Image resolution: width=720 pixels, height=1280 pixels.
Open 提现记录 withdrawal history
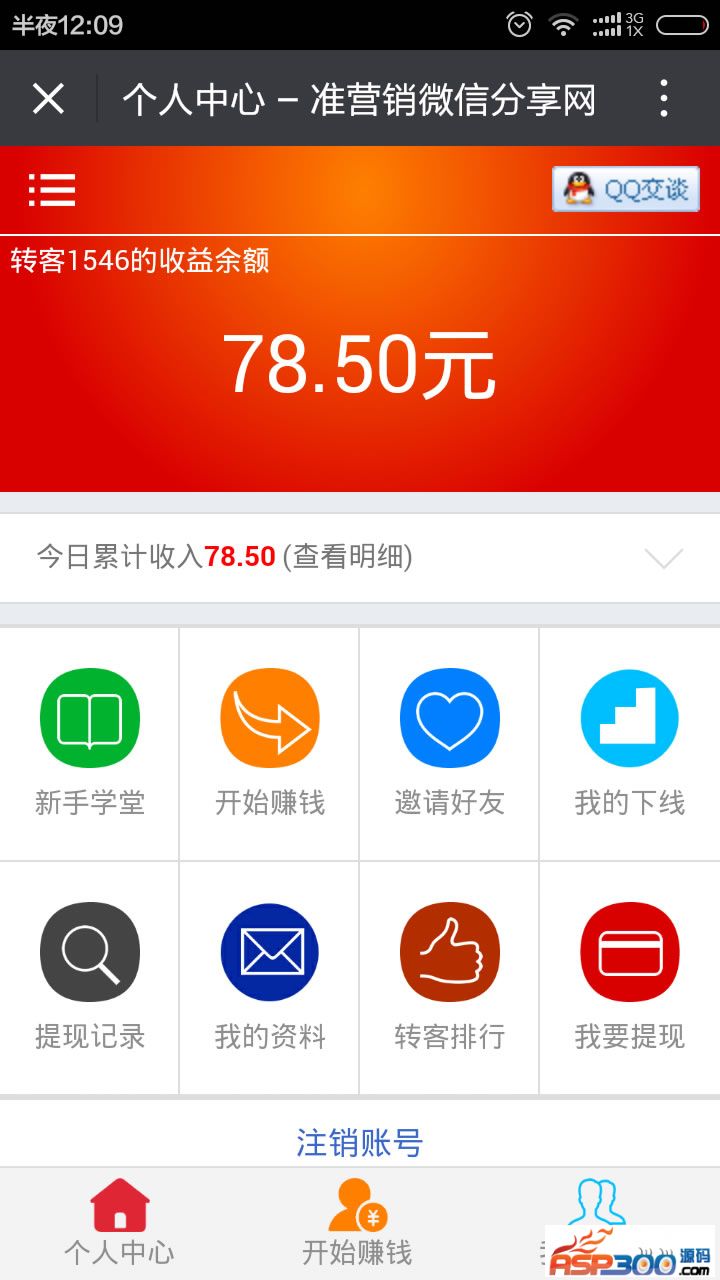point(90,977)
